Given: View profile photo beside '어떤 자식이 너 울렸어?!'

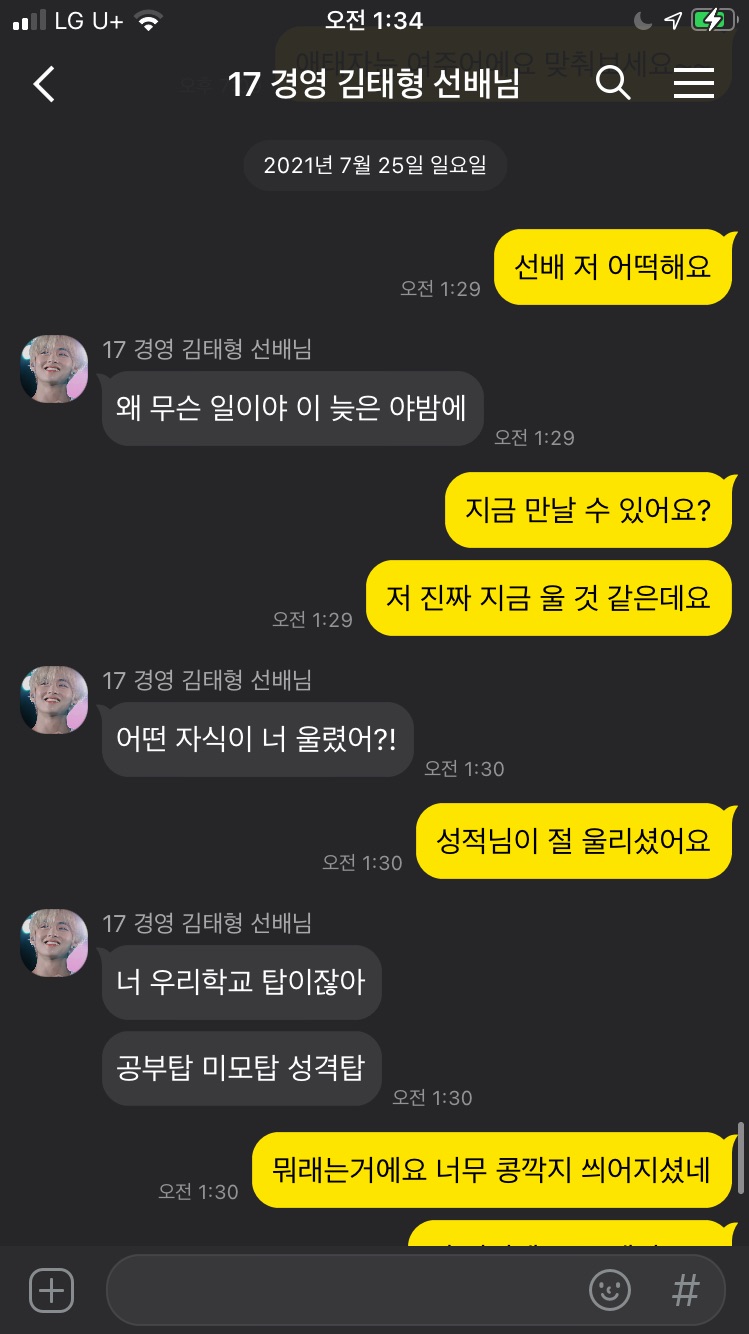Looking at the screenshot, I should (x=54, y=700).
